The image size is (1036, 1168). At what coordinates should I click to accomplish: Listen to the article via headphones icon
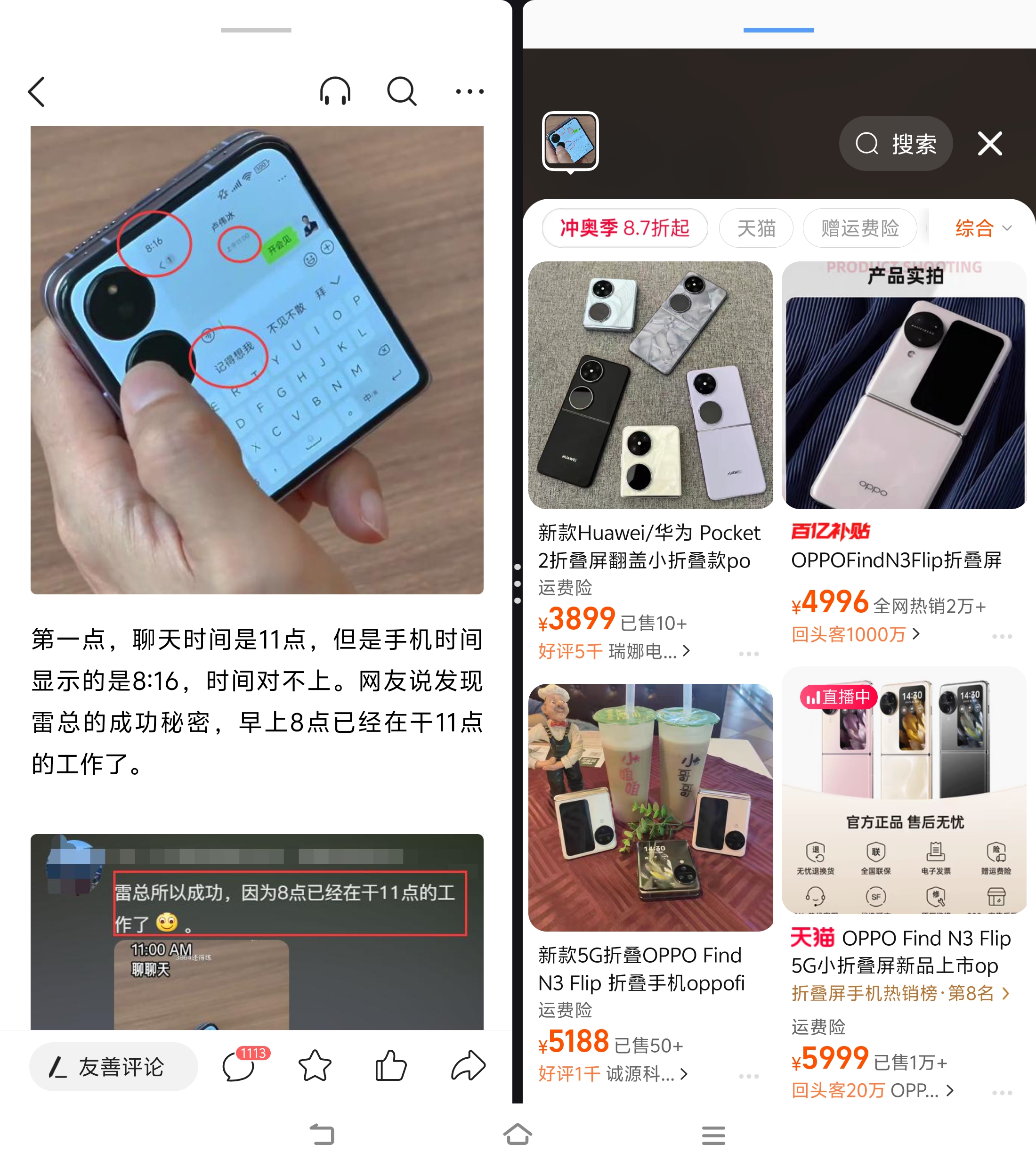[x=335, y=91]
